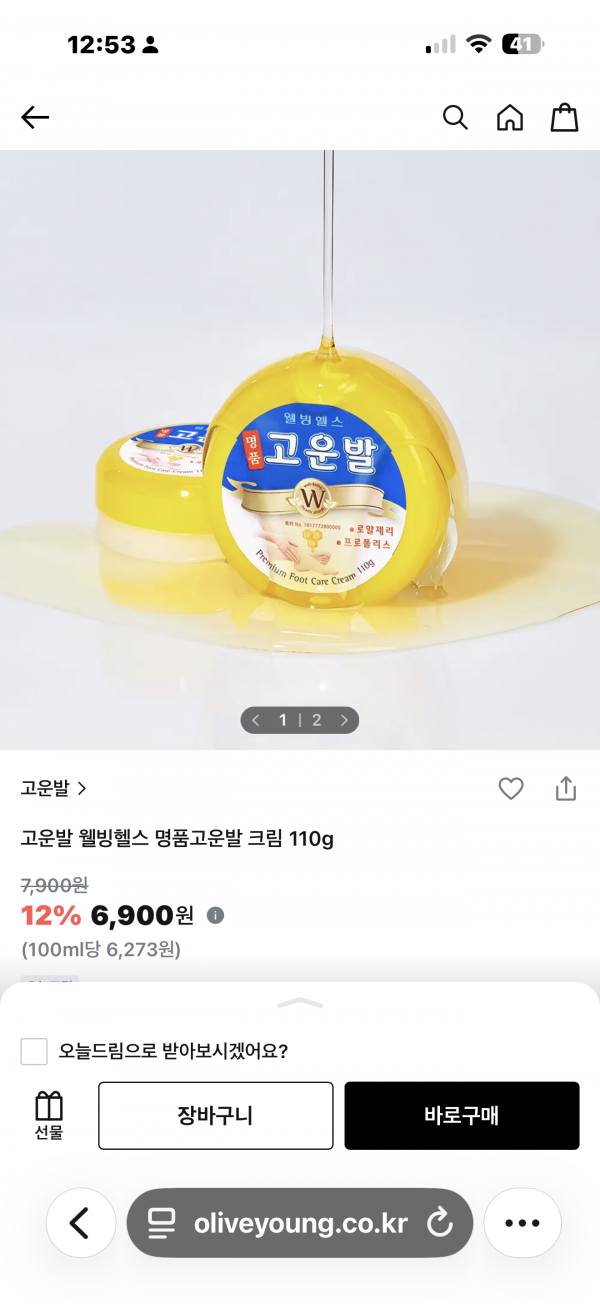The width and height of the screenshot is (600, 1304).
Task: Add product with 장바구니 button
Action: pos(215,1116)
